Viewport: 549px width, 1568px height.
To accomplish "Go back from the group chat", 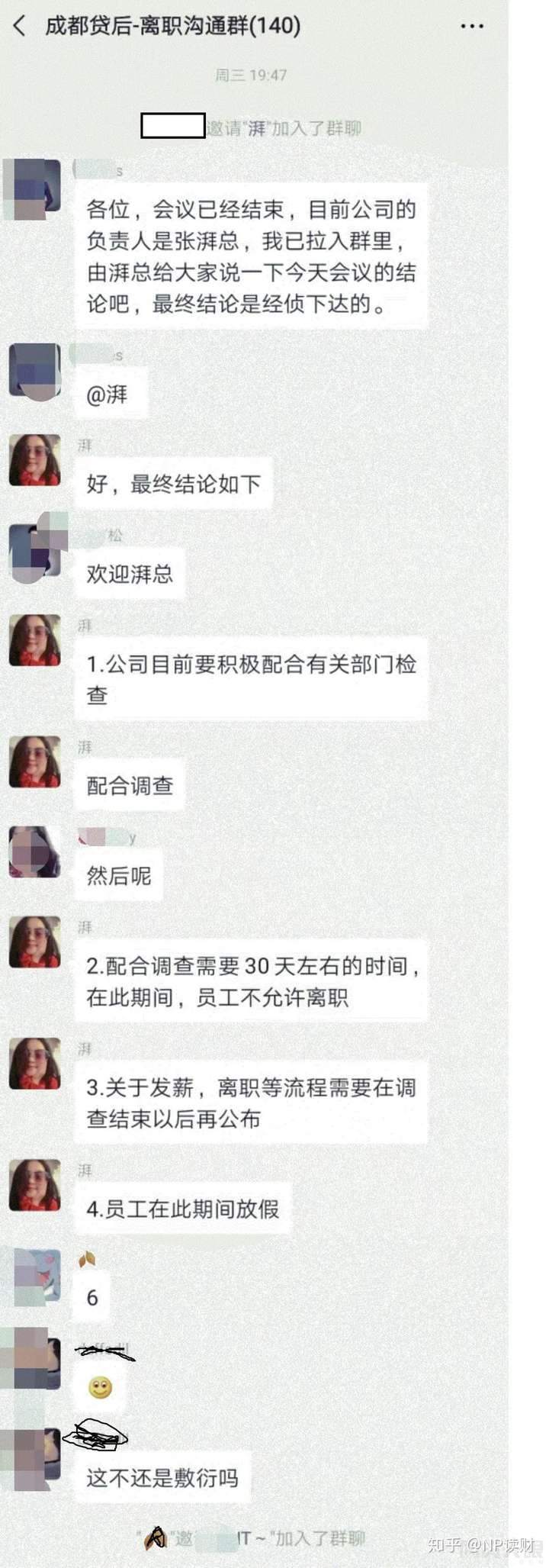I will pos(20,27).
